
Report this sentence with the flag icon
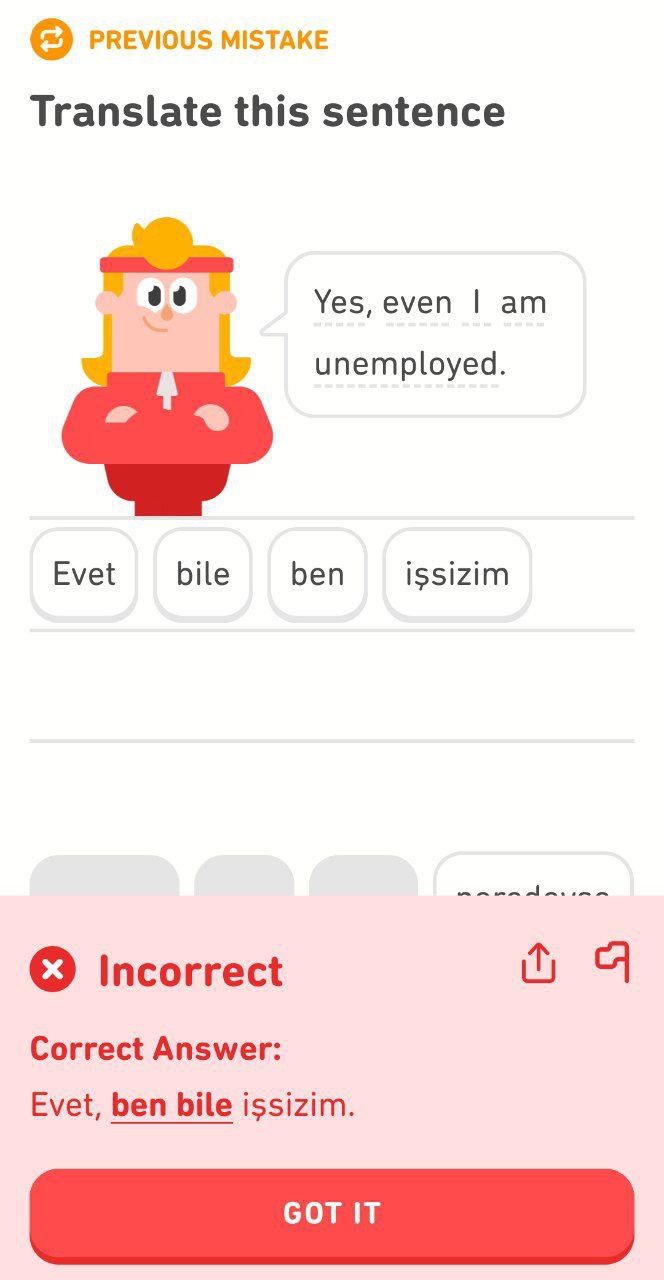click(612, 962)
